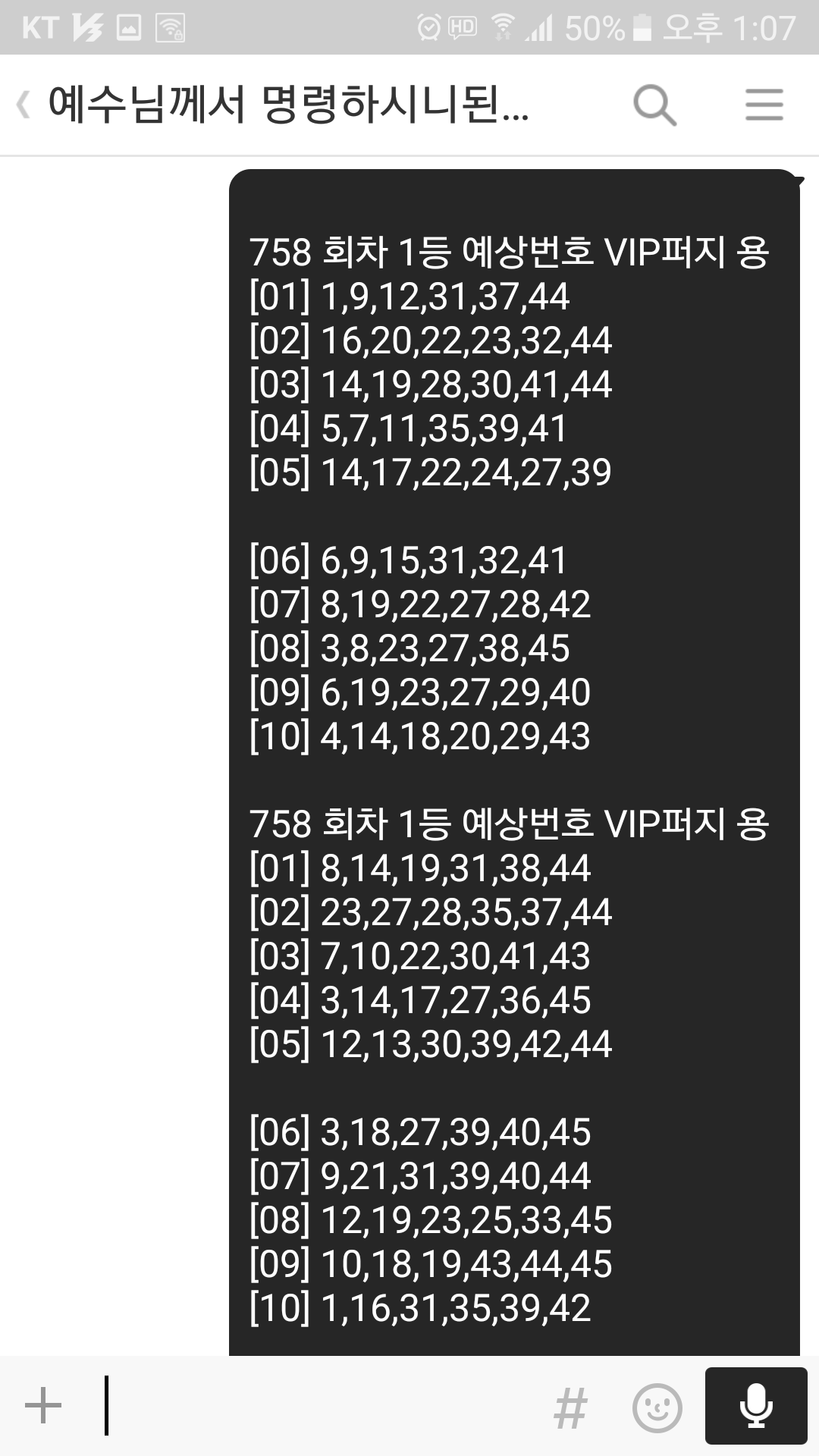
Task: Search within this chat
Action: [654, 105]
